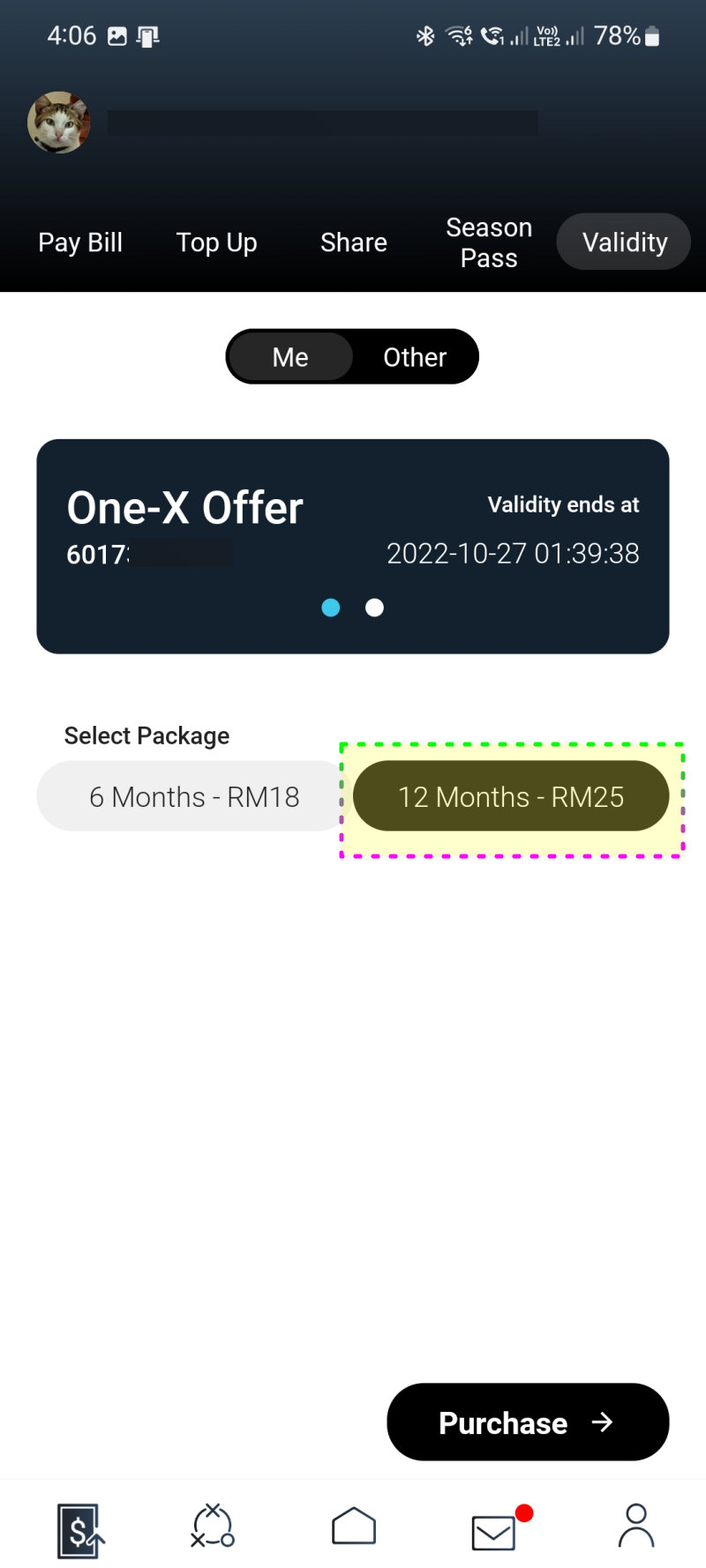Tap the Purchase button
This screenshot has width=706, height=1568.
(528, 1422)
